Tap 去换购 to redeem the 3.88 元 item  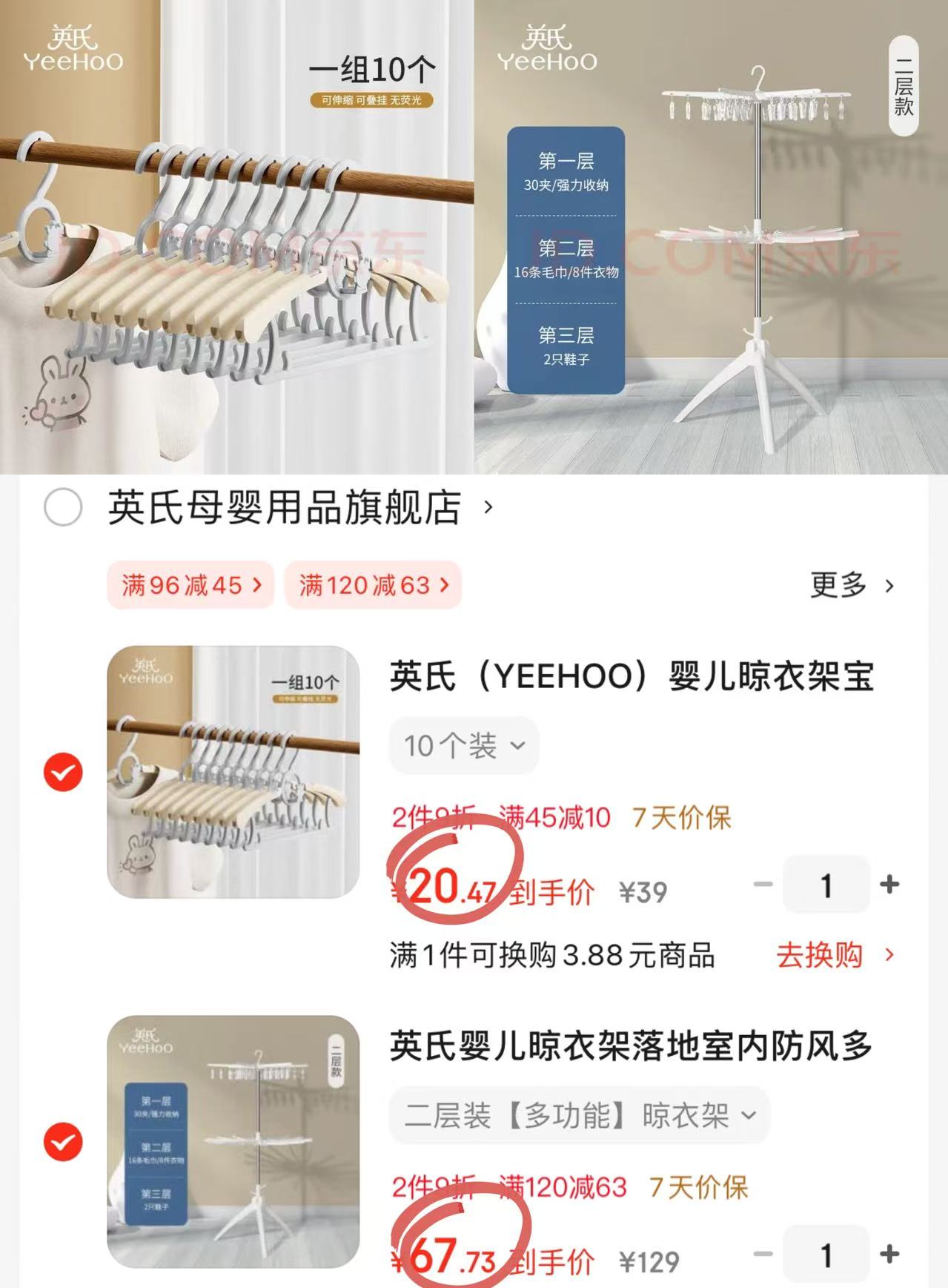tap(821, 957)
